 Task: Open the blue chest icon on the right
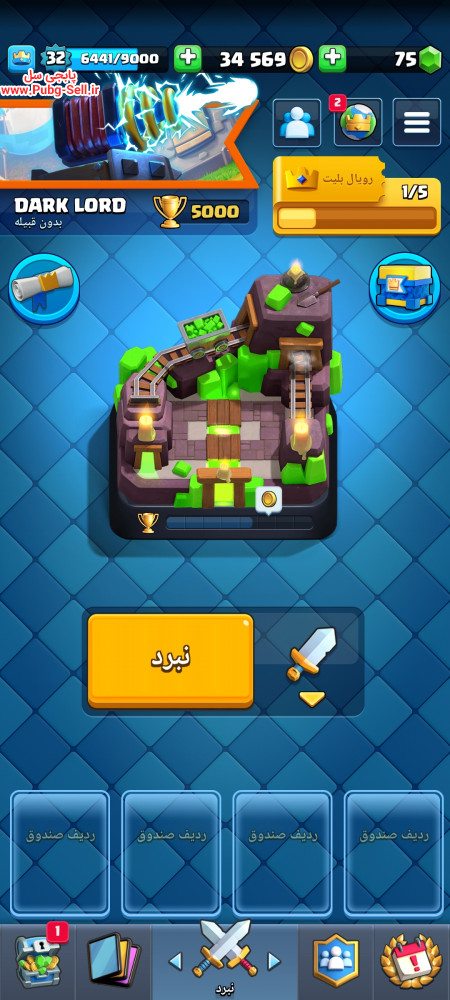[x=405, y=288]
